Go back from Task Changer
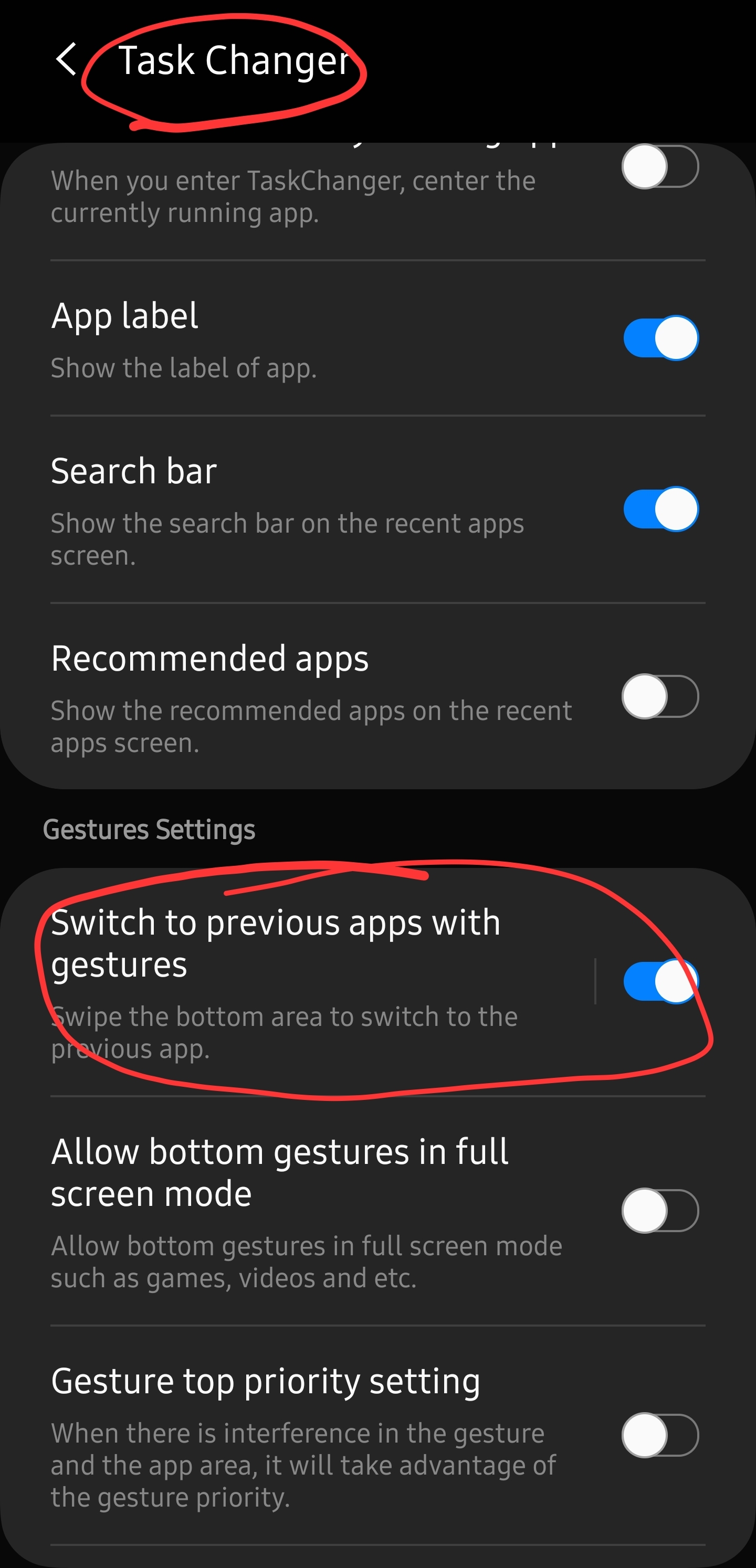Screen dimensions: 756x1568 point(66,59)
